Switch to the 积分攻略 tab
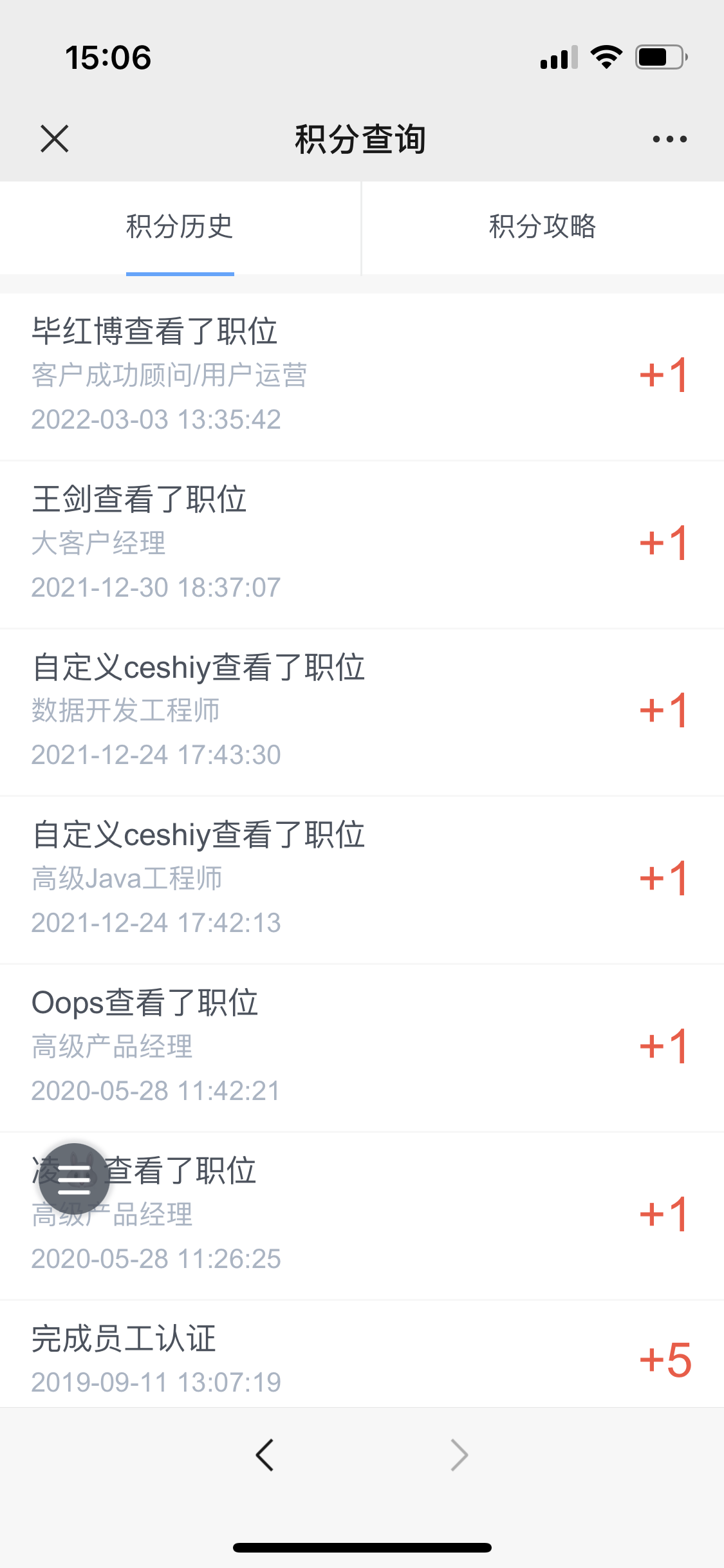Image resolution: width=724 pixels, height=1568 pixels. pos(543,228)
